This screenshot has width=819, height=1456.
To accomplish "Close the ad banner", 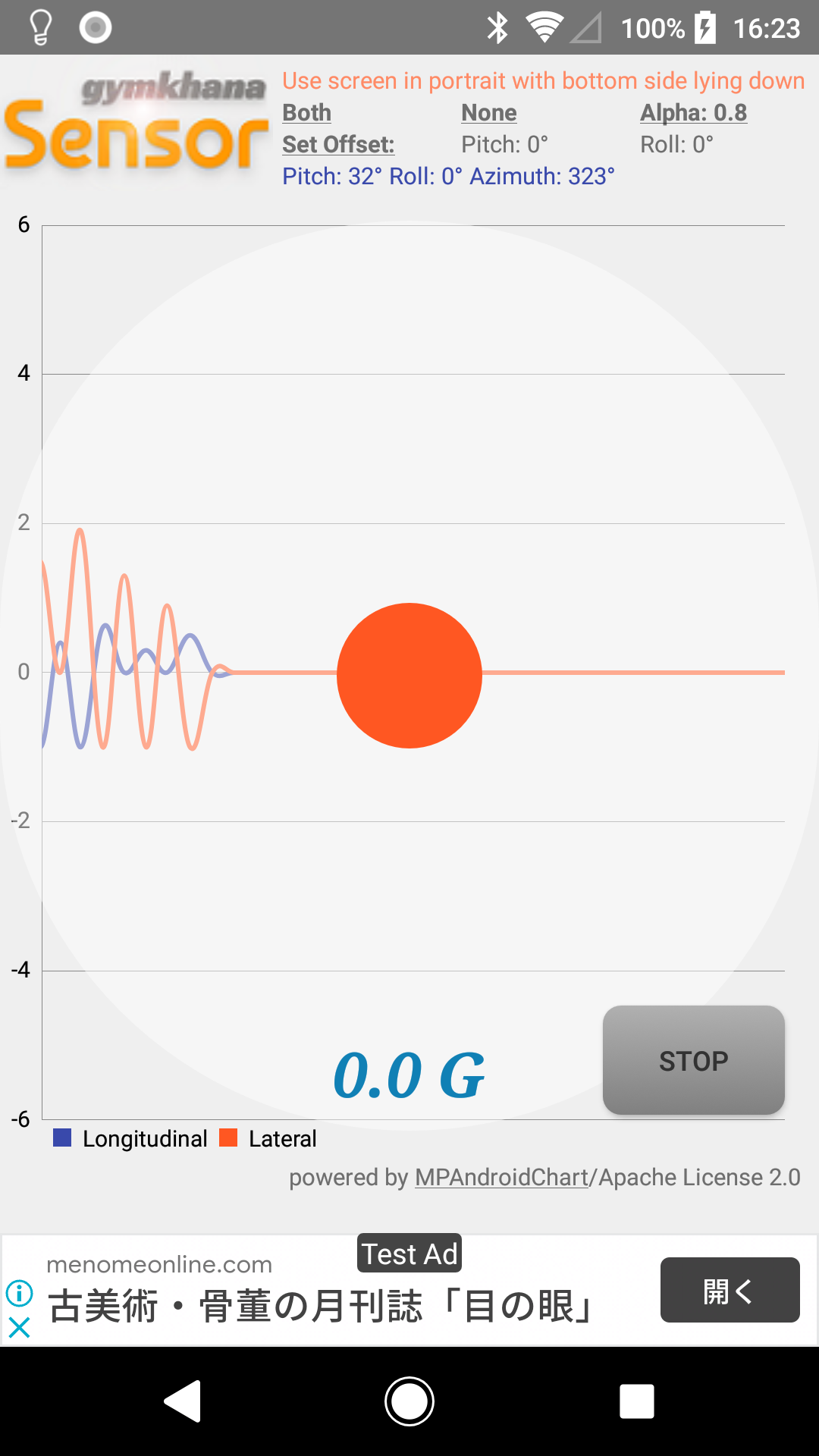I will [20, 1327].
